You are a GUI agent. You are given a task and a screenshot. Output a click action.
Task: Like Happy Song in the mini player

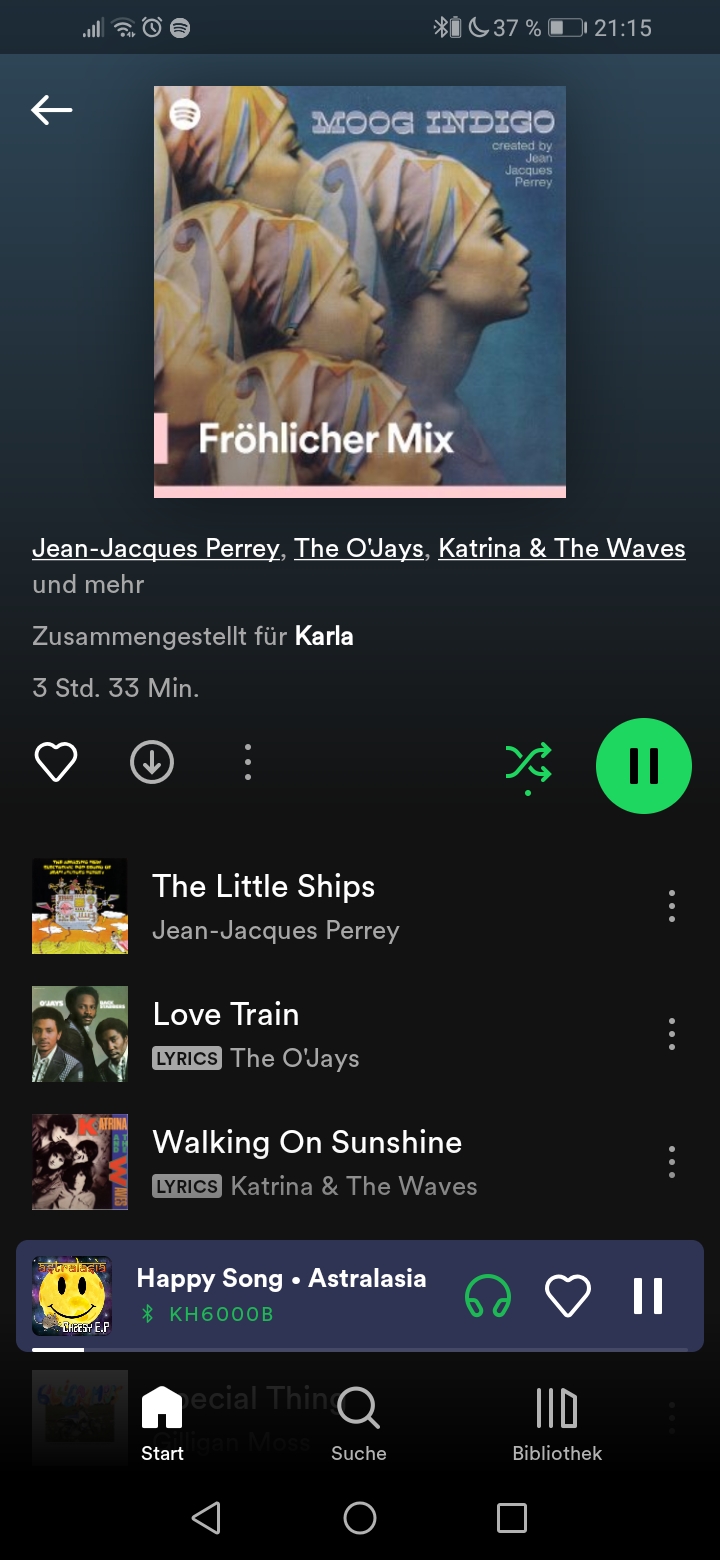(x=567, y=1296)
